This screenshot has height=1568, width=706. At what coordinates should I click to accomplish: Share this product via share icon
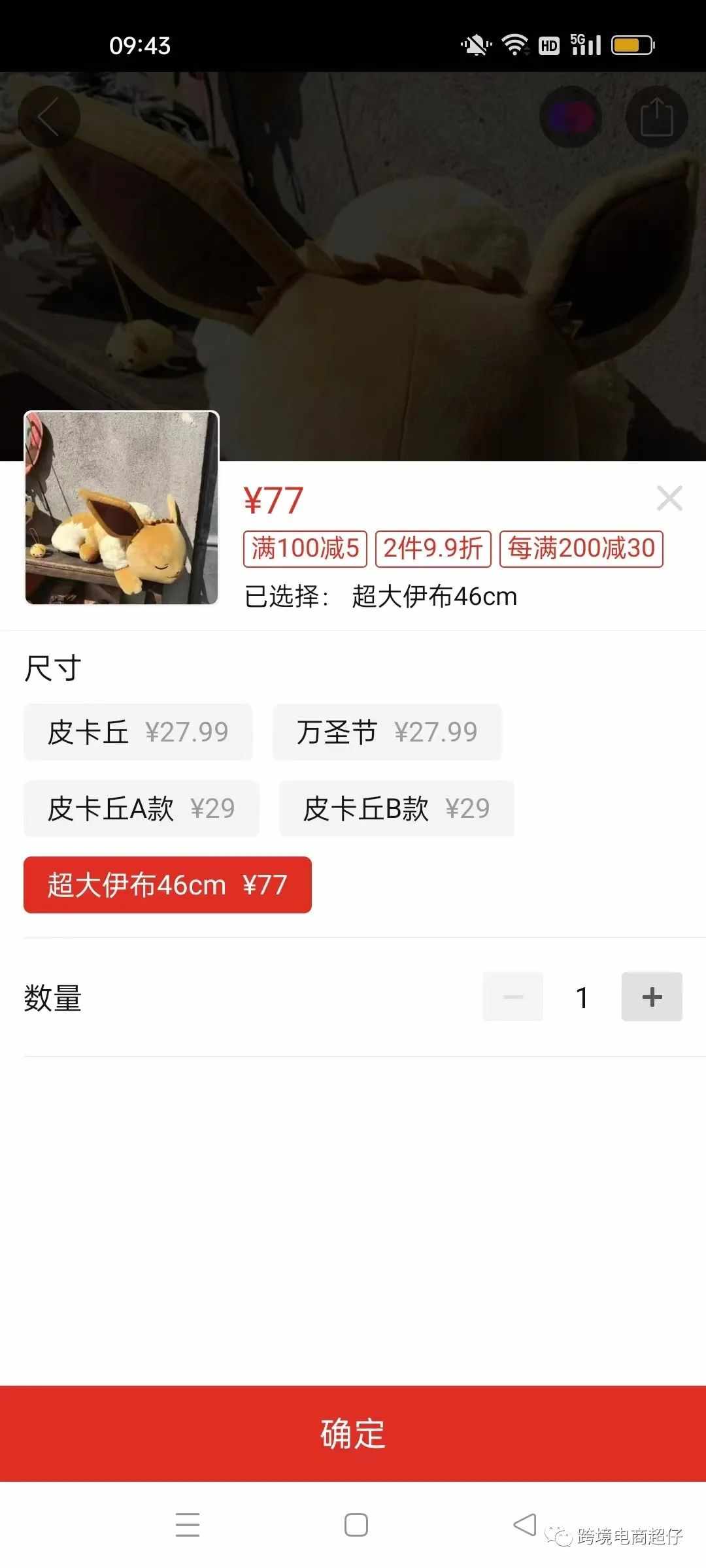coord(656,117)
